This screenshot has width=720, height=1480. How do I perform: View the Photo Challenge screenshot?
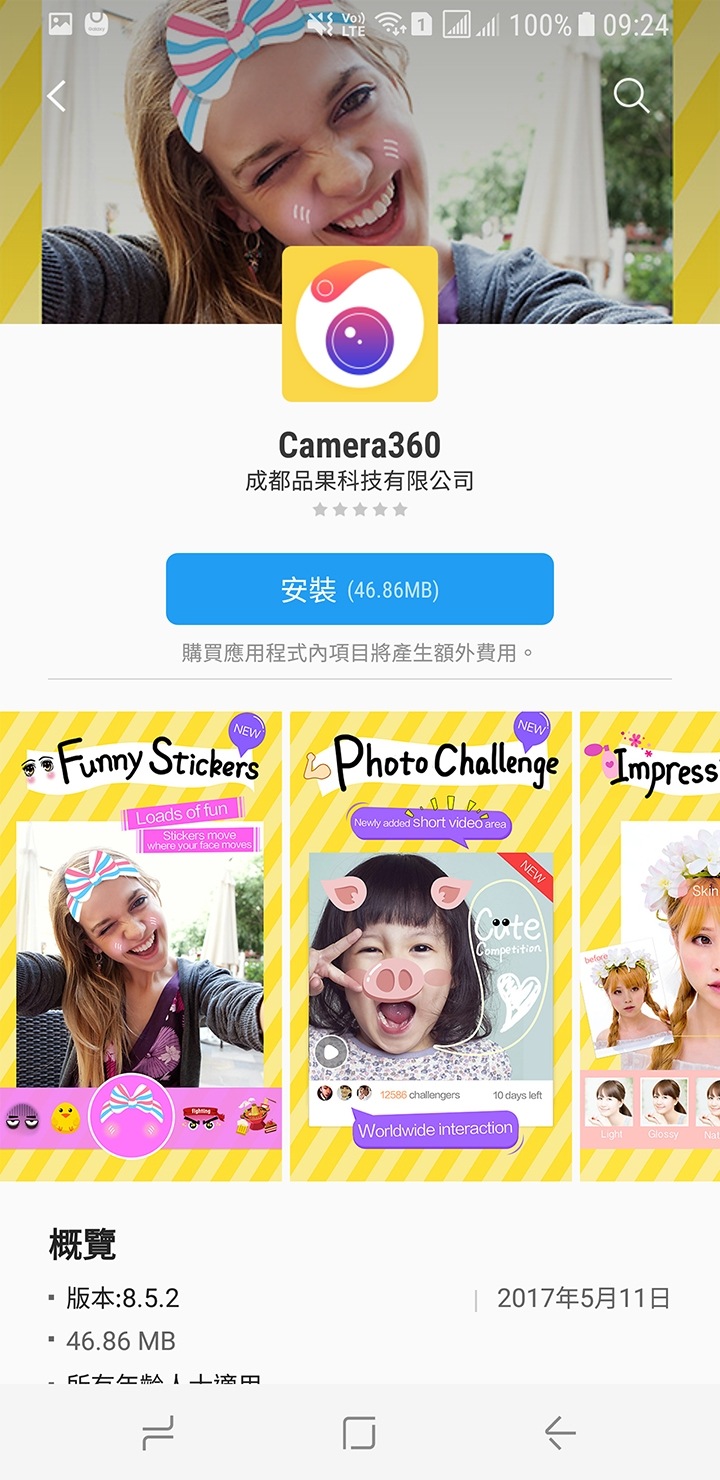pos(431,946)
